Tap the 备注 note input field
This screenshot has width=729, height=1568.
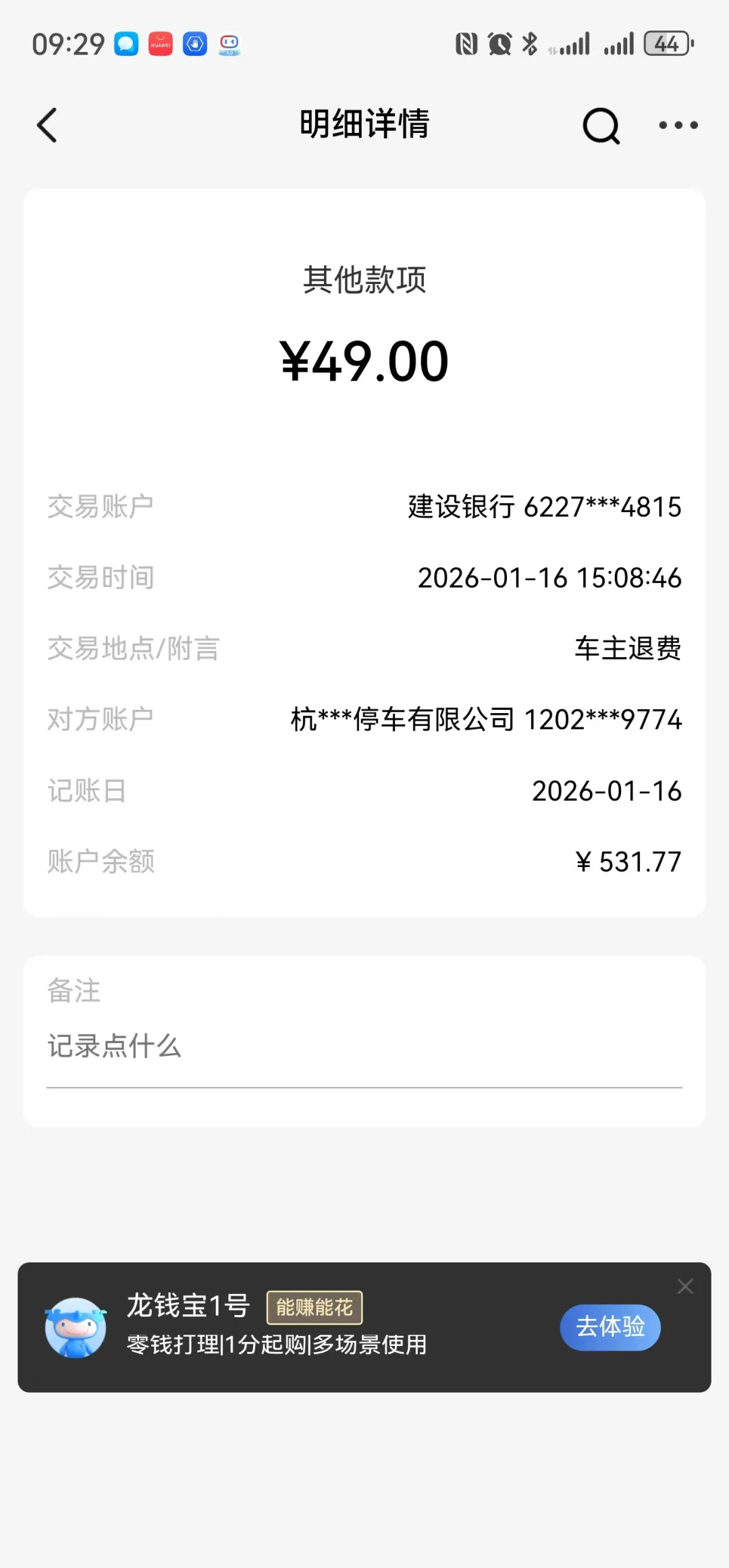pyautogui.click(x=363, y=1047)
